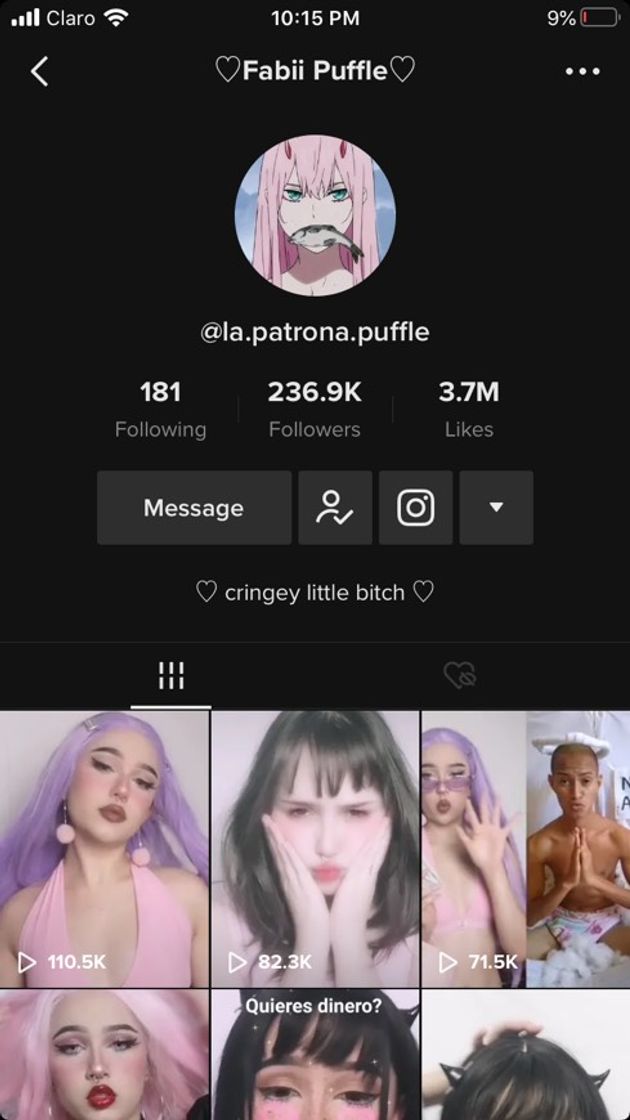Open the pink-haired video in second row
The height and width of the screenshot is (1120, 630).
pyautogui.click(x=104, y=1055)
